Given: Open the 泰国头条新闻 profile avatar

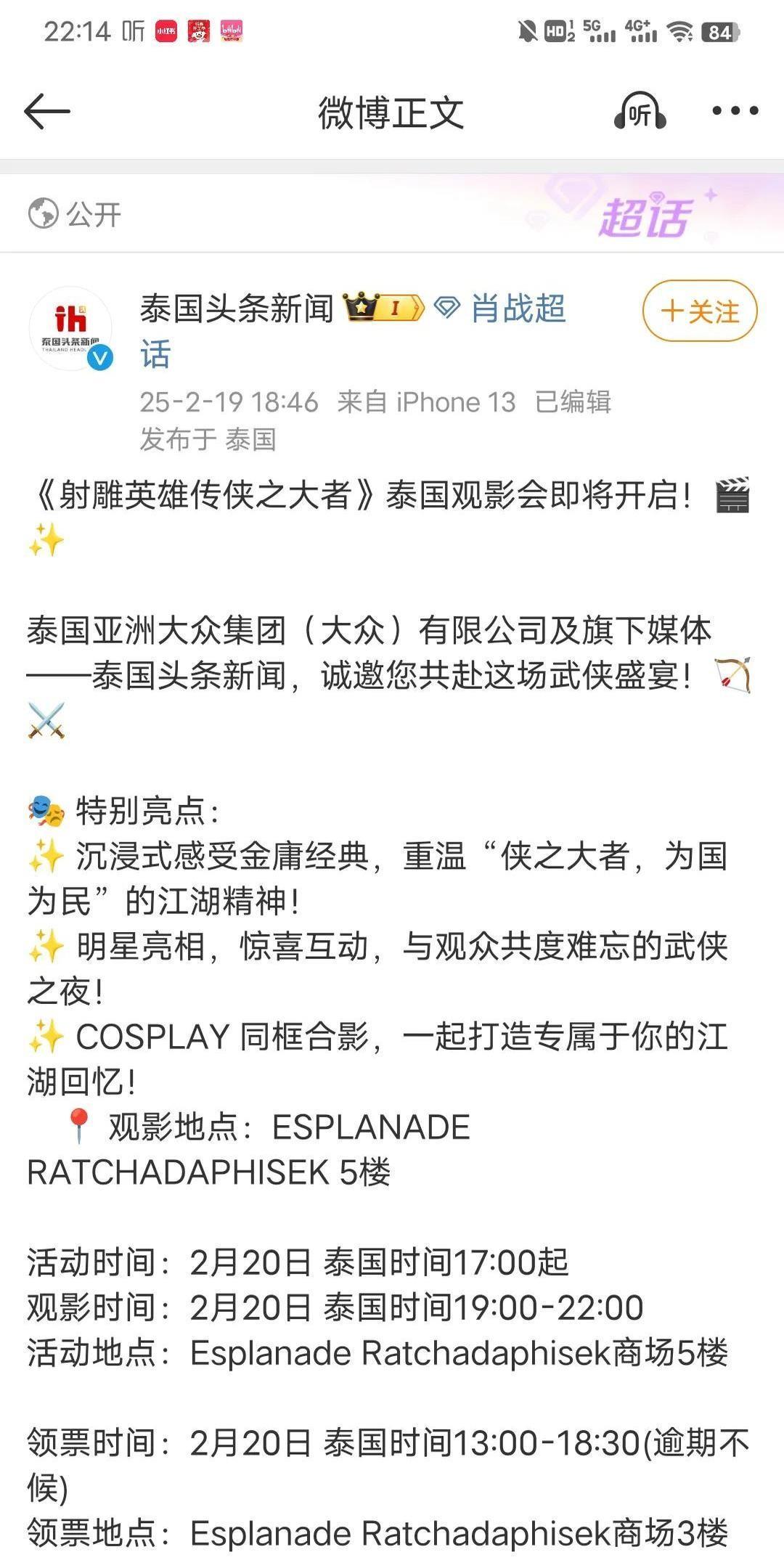Looking at the screenshot, I should point(70,328).
